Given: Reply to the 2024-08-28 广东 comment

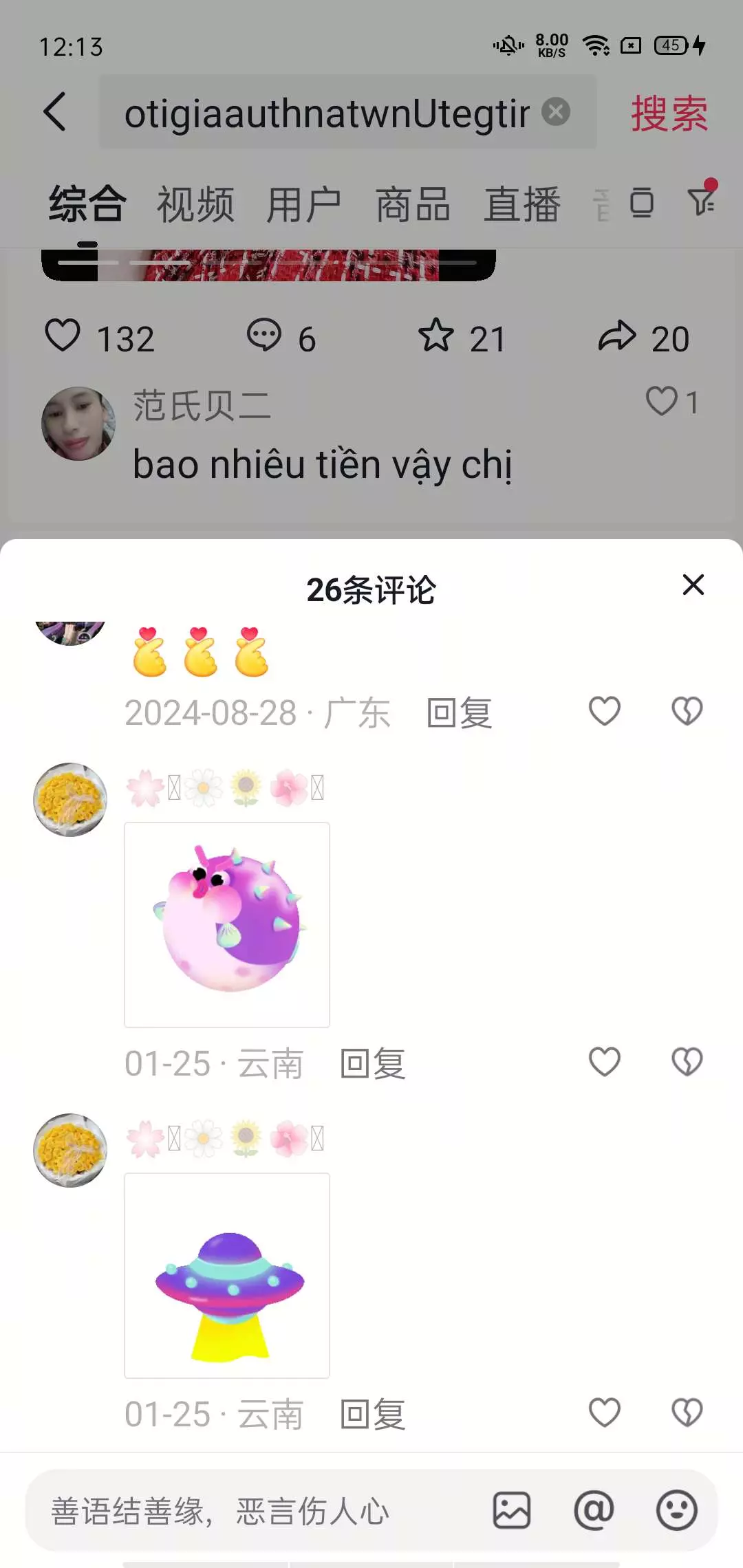Looking at the screenshot, I should point(460,712).
